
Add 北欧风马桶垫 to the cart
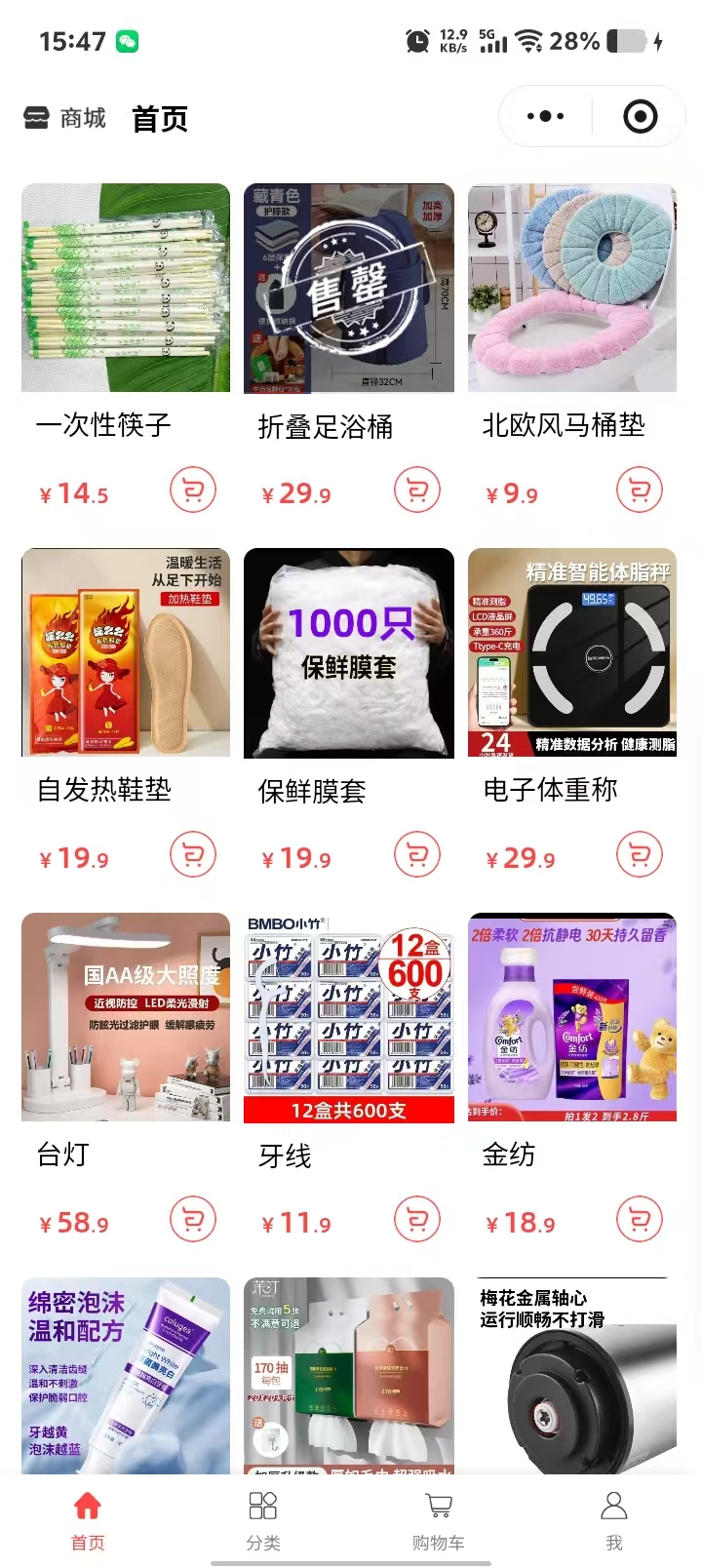click(640, 490)
